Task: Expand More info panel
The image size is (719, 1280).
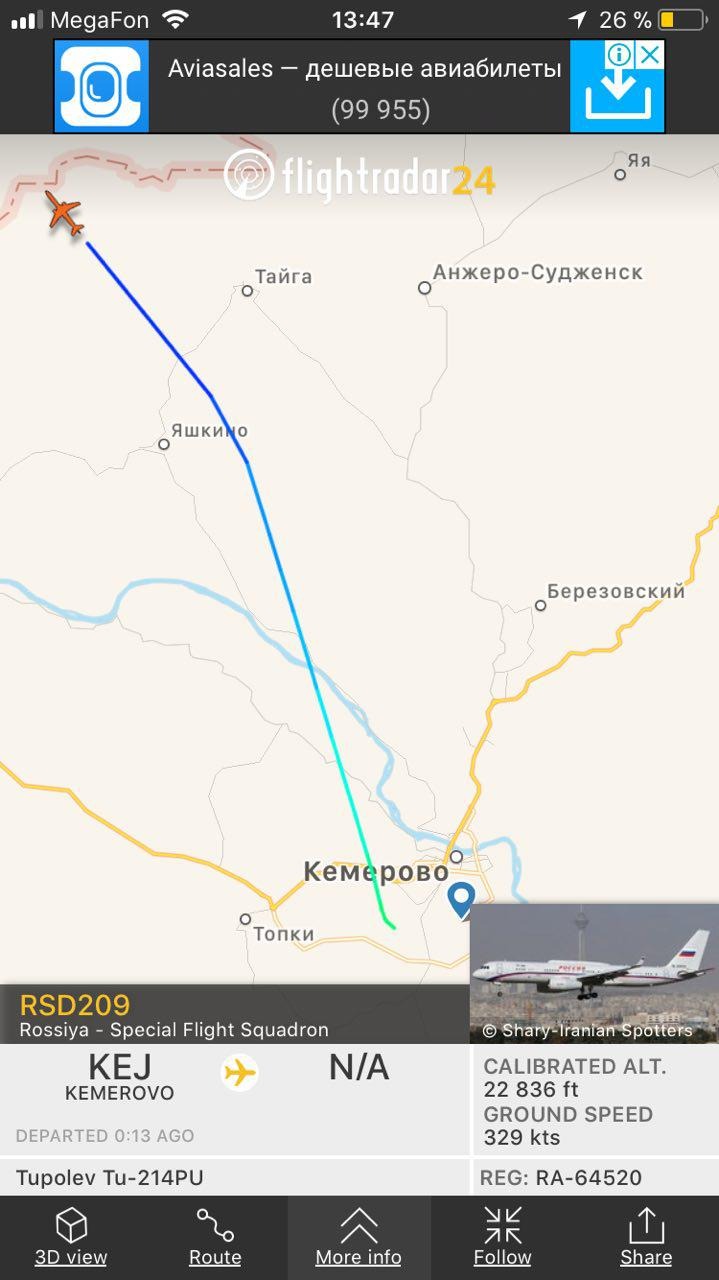Action: coord(358,1237)
